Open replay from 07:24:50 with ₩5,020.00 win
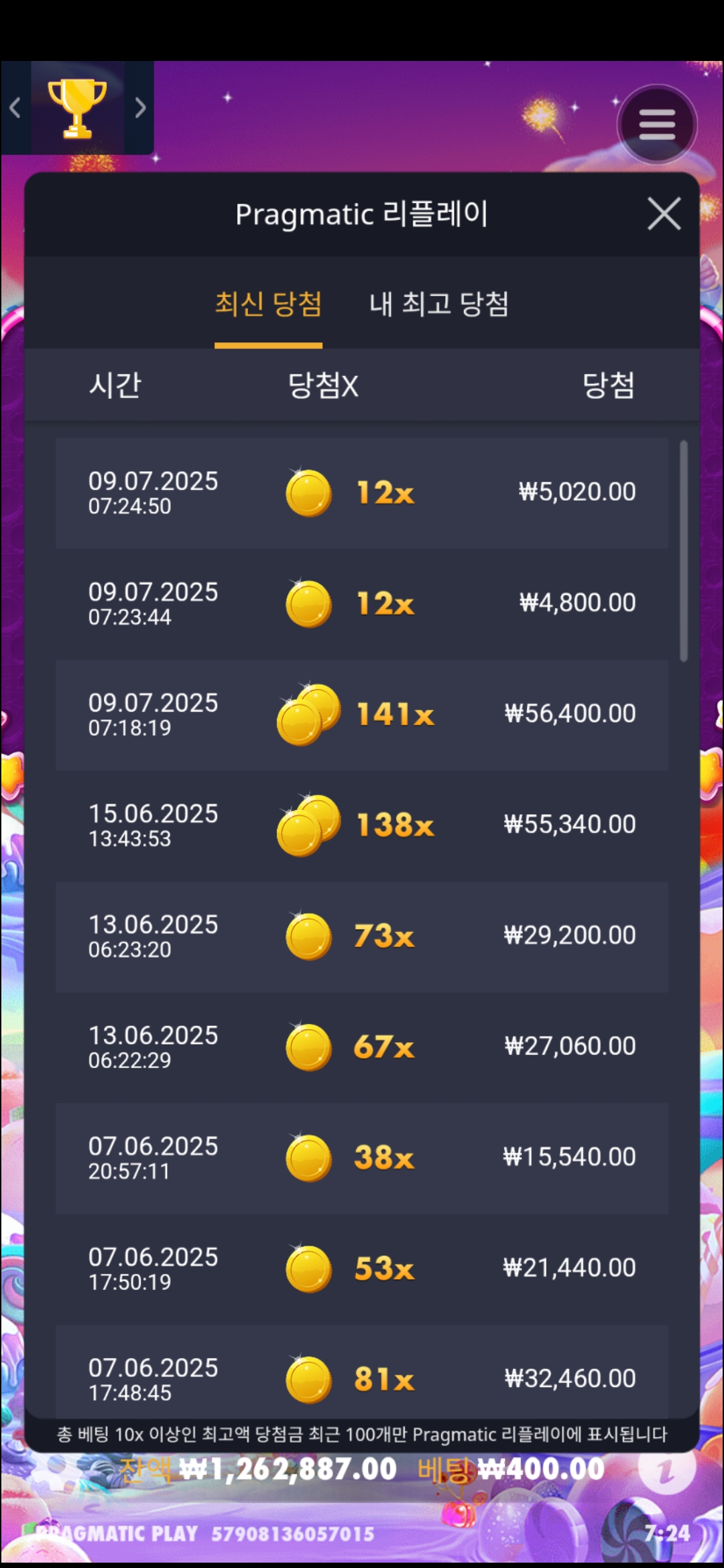 pos(361,493)
